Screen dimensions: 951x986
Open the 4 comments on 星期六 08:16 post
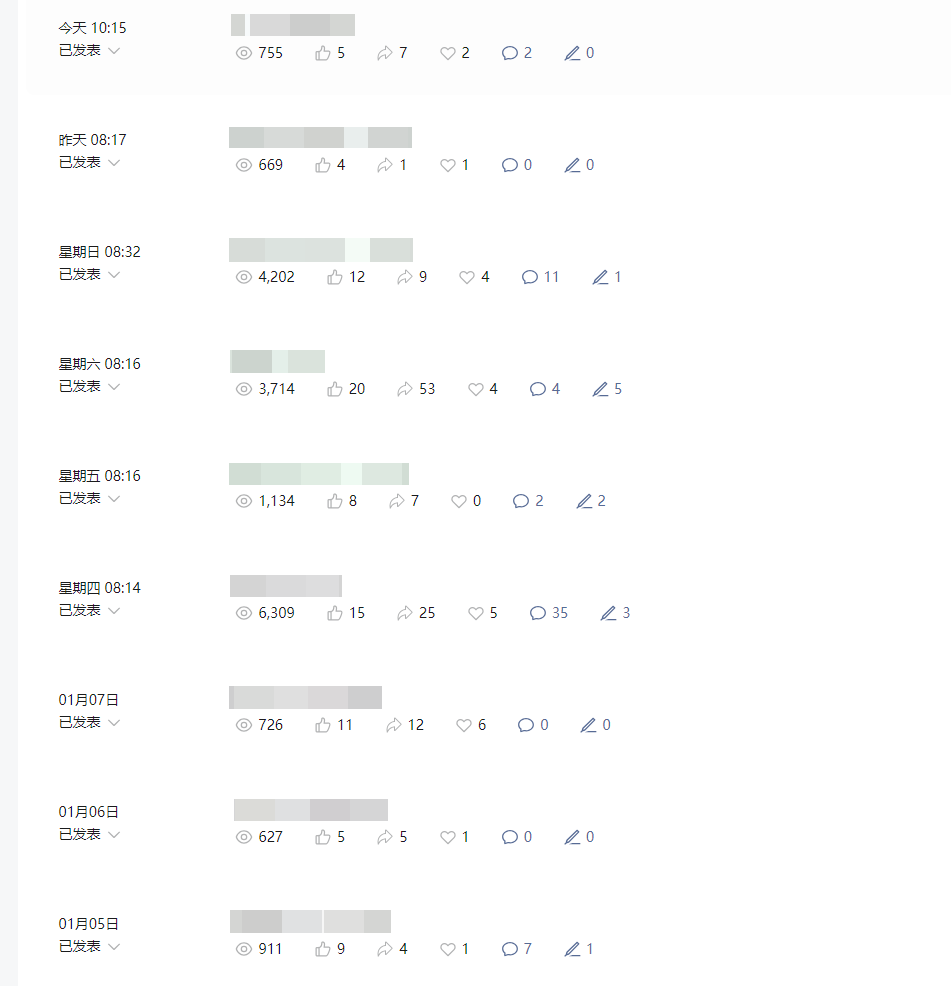pos(545,389)
